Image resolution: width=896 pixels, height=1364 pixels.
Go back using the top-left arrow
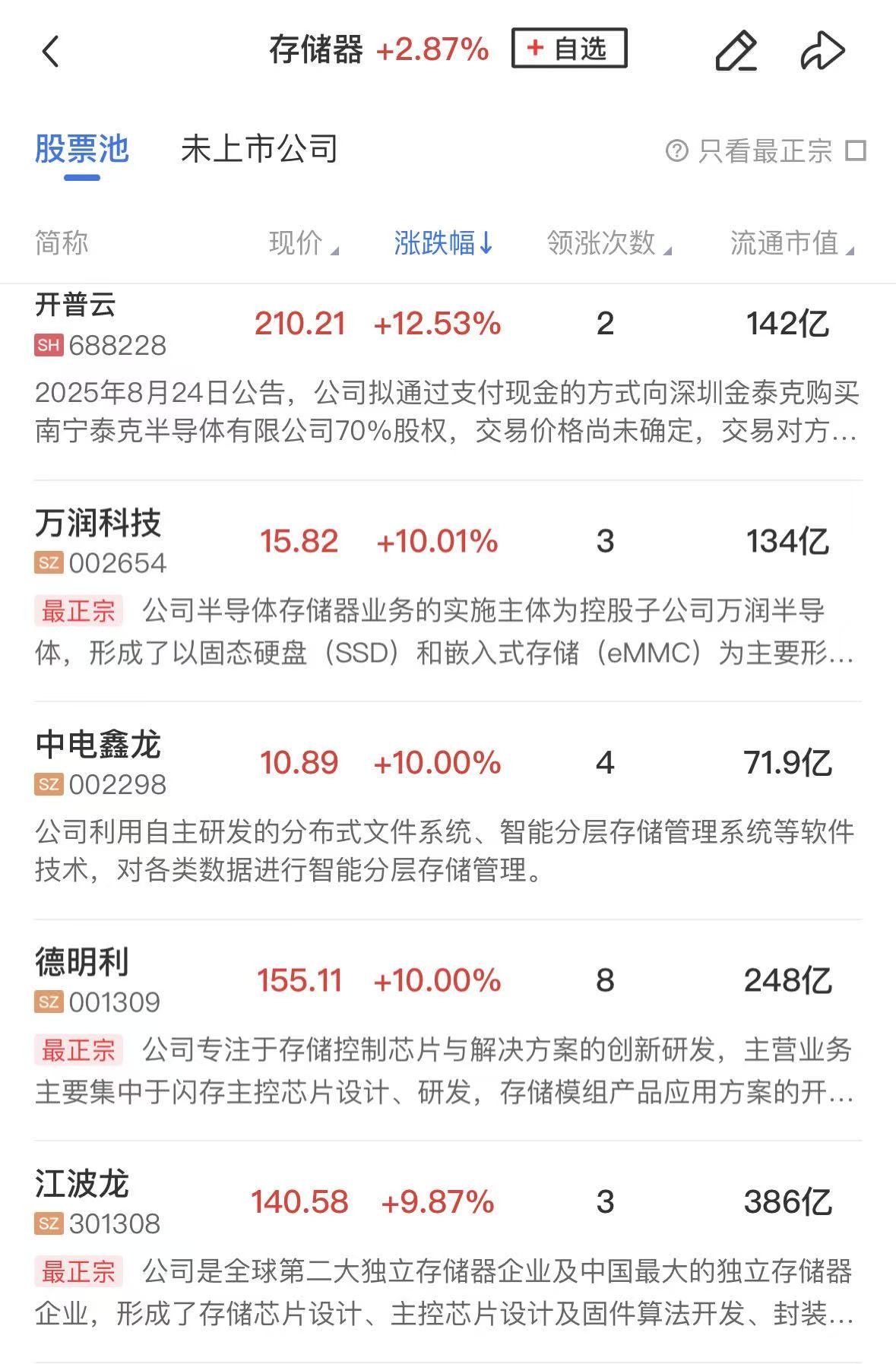click(x=51, y=52)
